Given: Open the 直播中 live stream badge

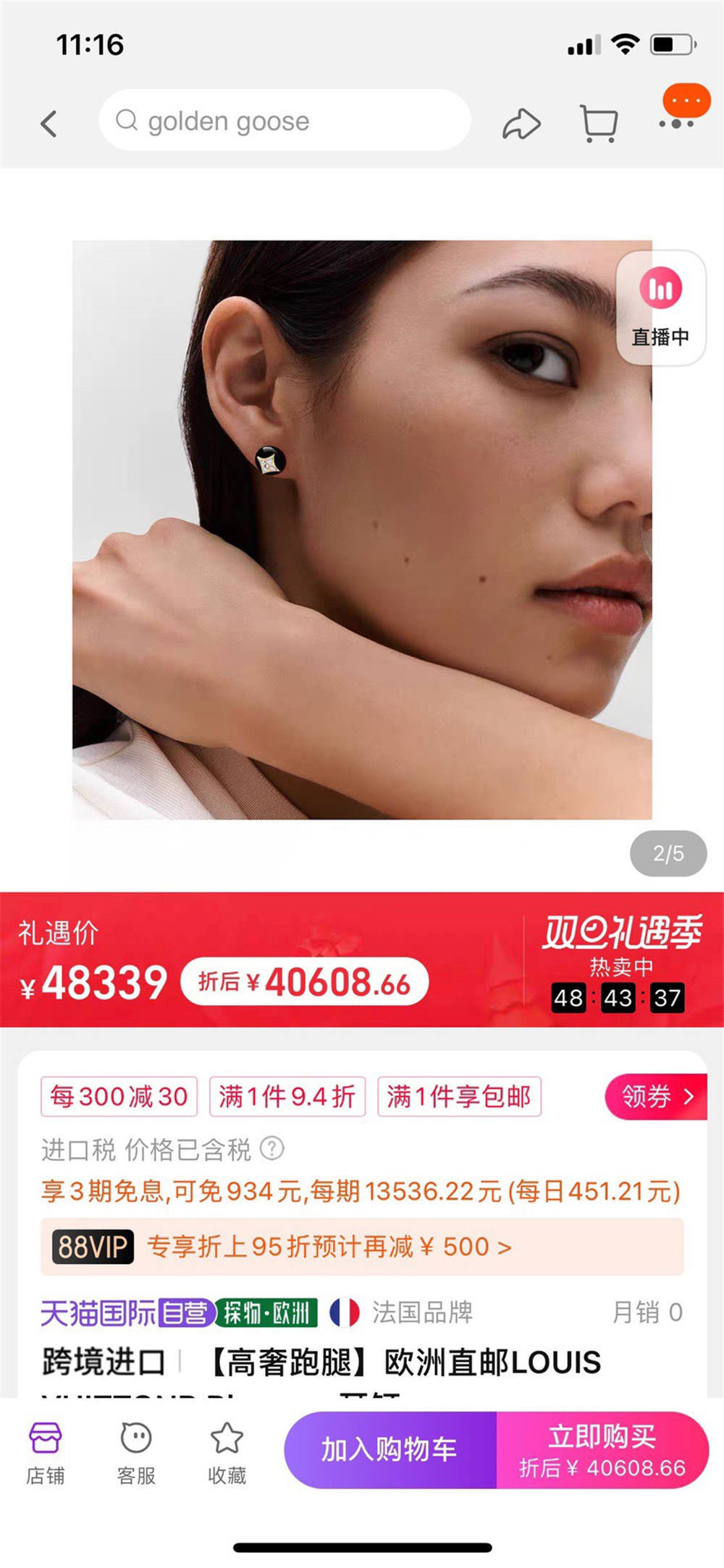Looking at the screenshot, I should coord(660,308).
